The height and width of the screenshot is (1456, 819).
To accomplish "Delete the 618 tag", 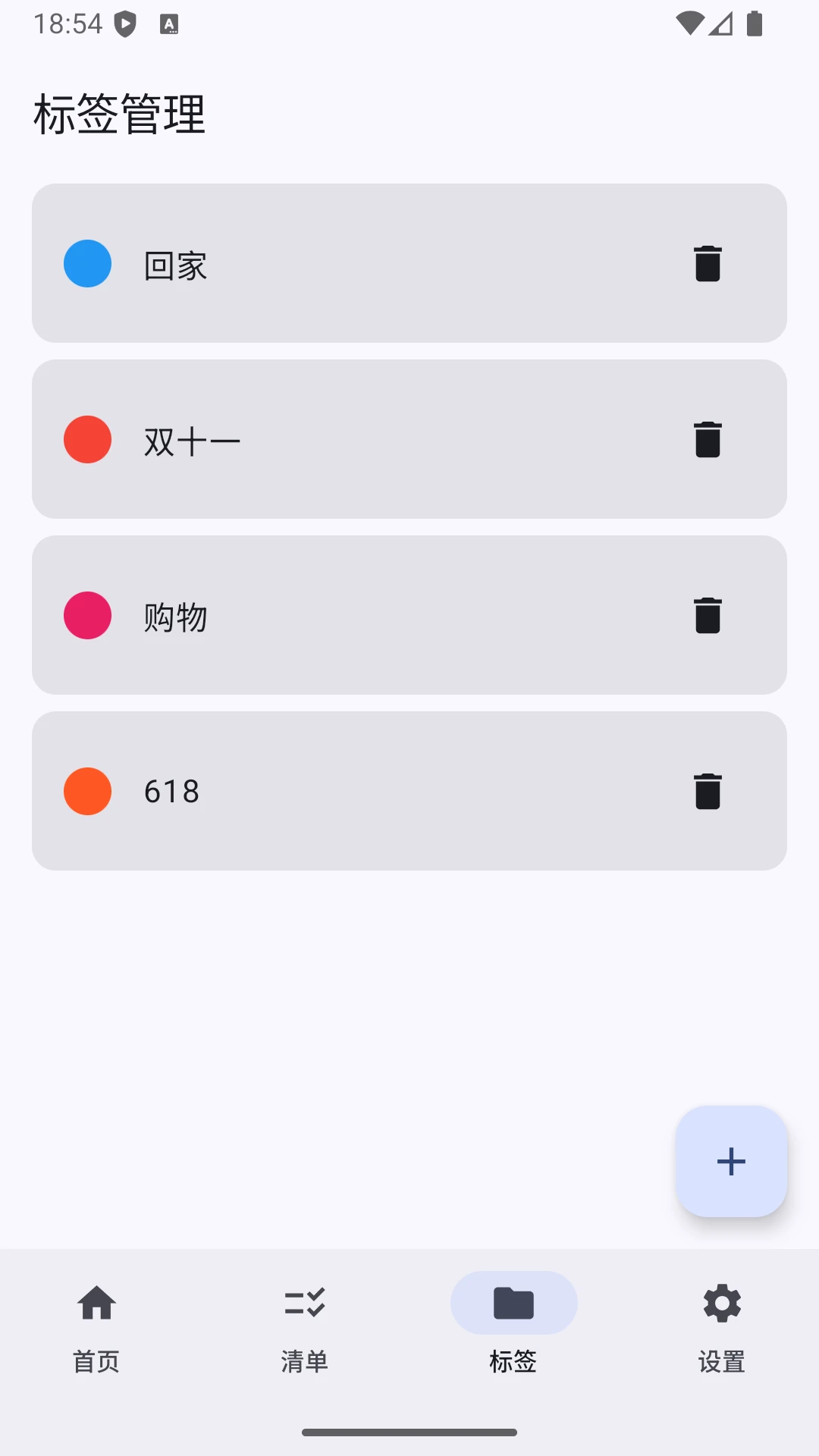I will click(x=708, y=792).
